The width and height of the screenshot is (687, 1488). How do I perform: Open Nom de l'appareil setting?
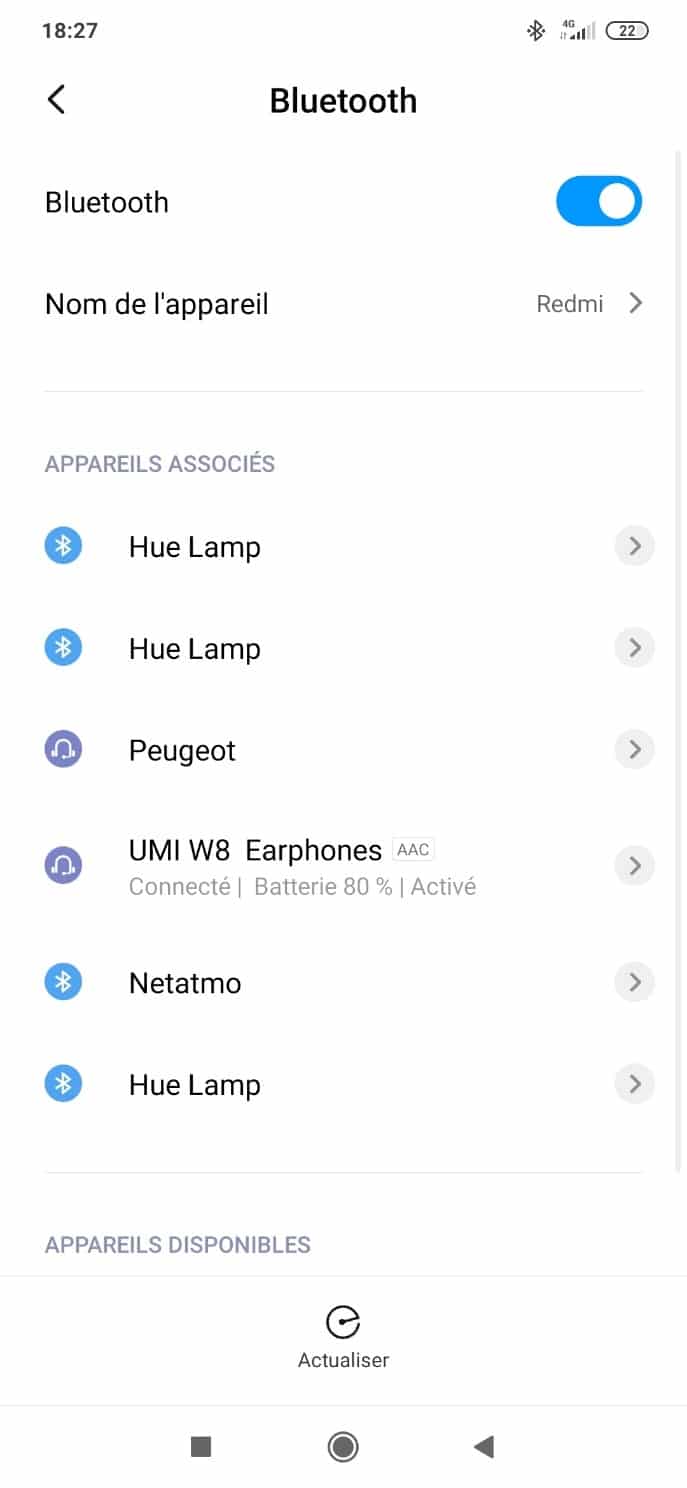tap(343, 304)
